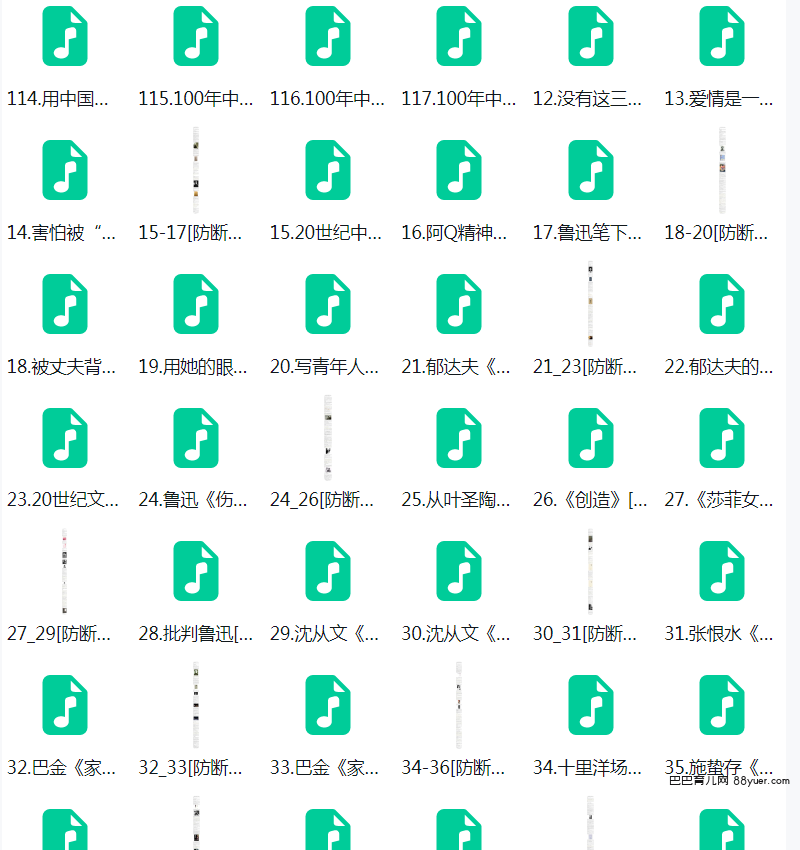Open audio file 114.用中国
Screen dimensions: 800x850
[x=64, y=36]
